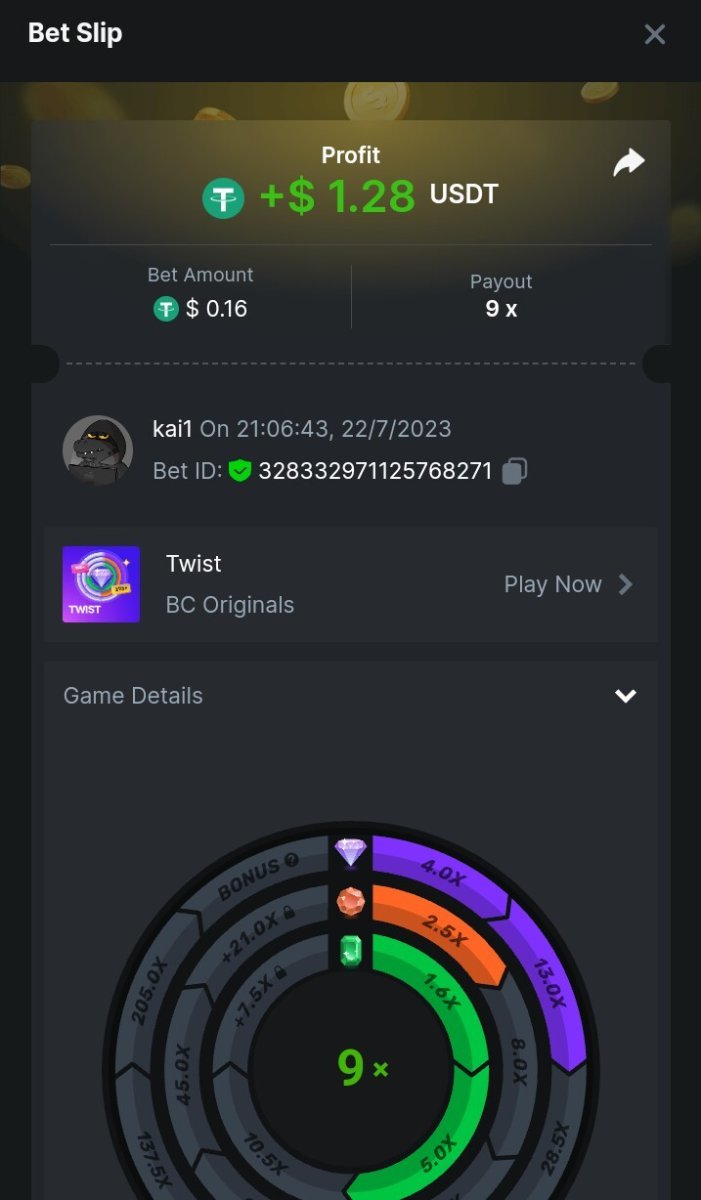Share this bet result

[629, 163]
